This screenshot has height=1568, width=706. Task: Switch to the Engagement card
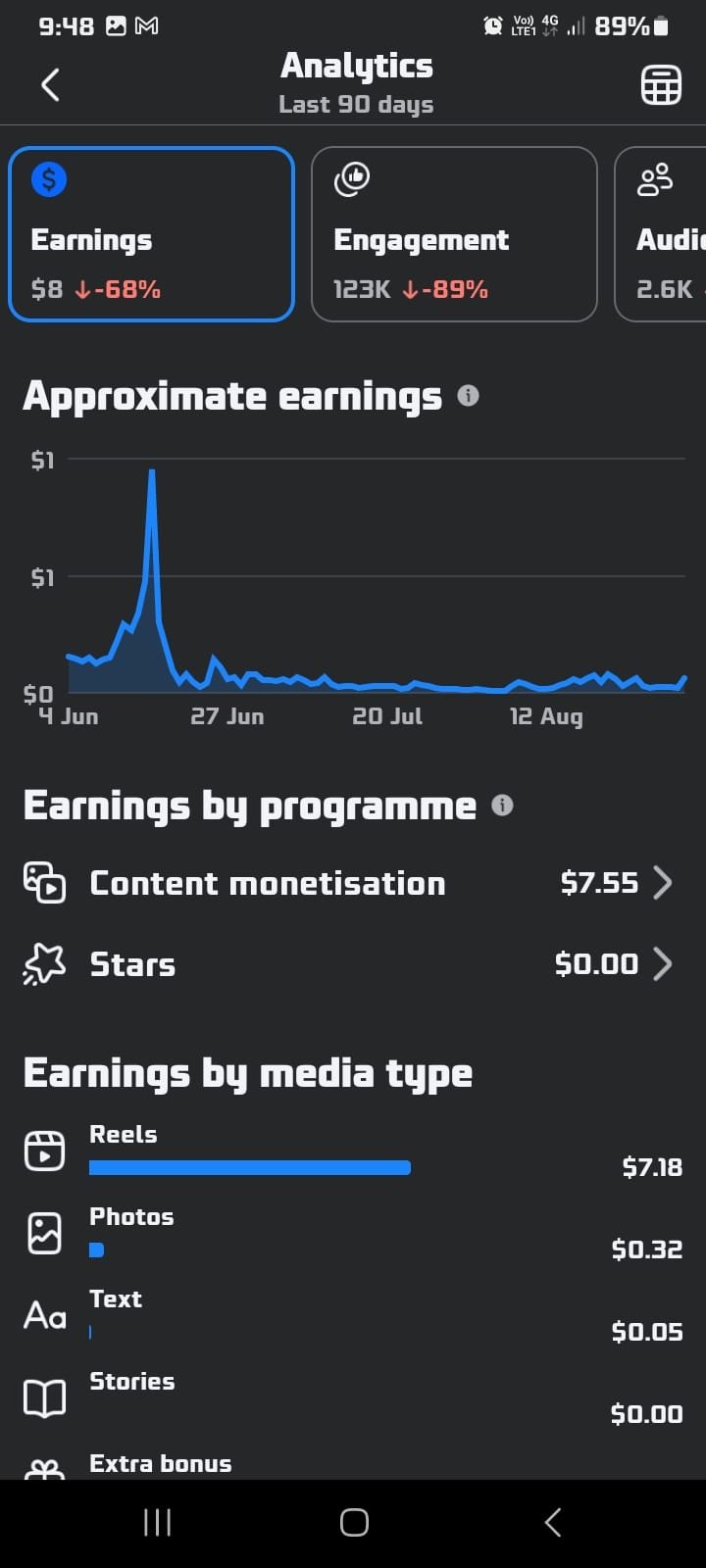click(x=454, y=234)
